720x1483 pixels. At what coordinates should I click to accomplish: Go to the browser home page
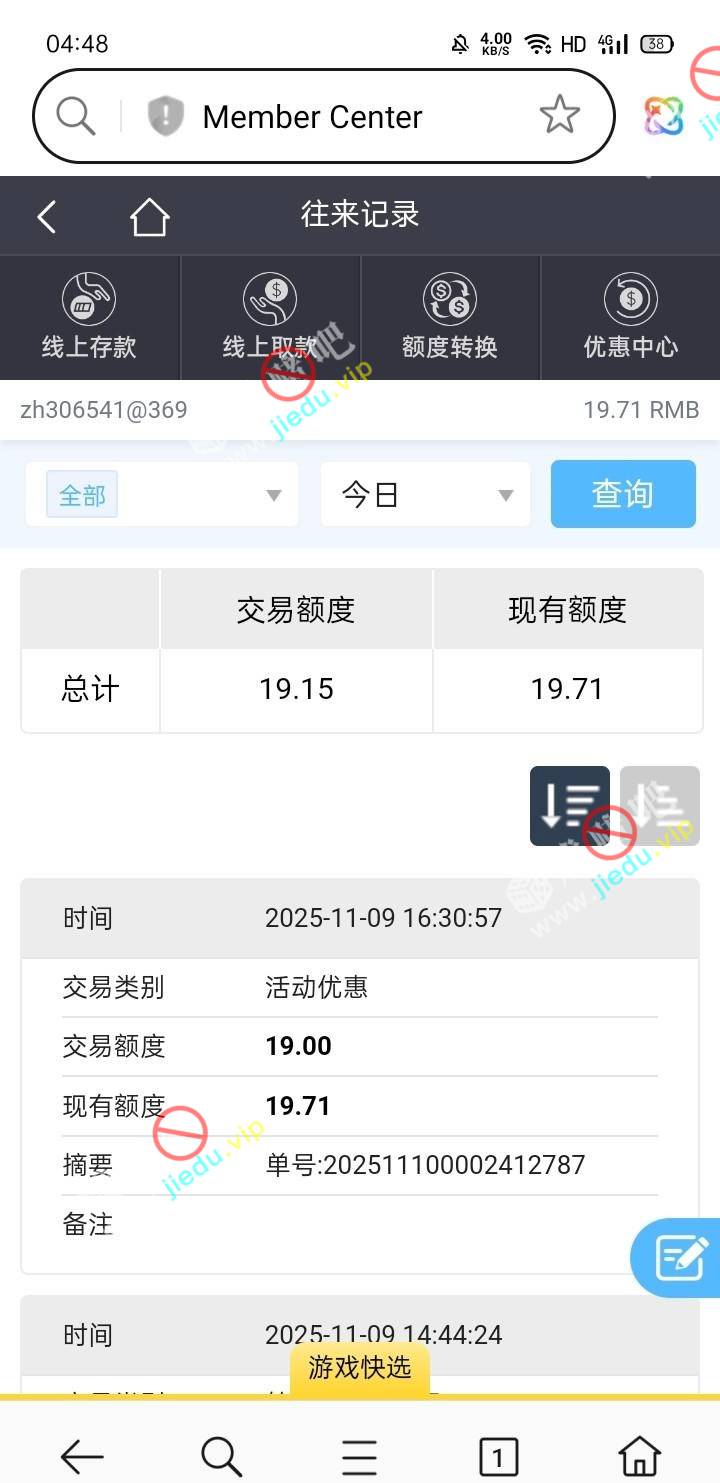tap(639, 1456)
